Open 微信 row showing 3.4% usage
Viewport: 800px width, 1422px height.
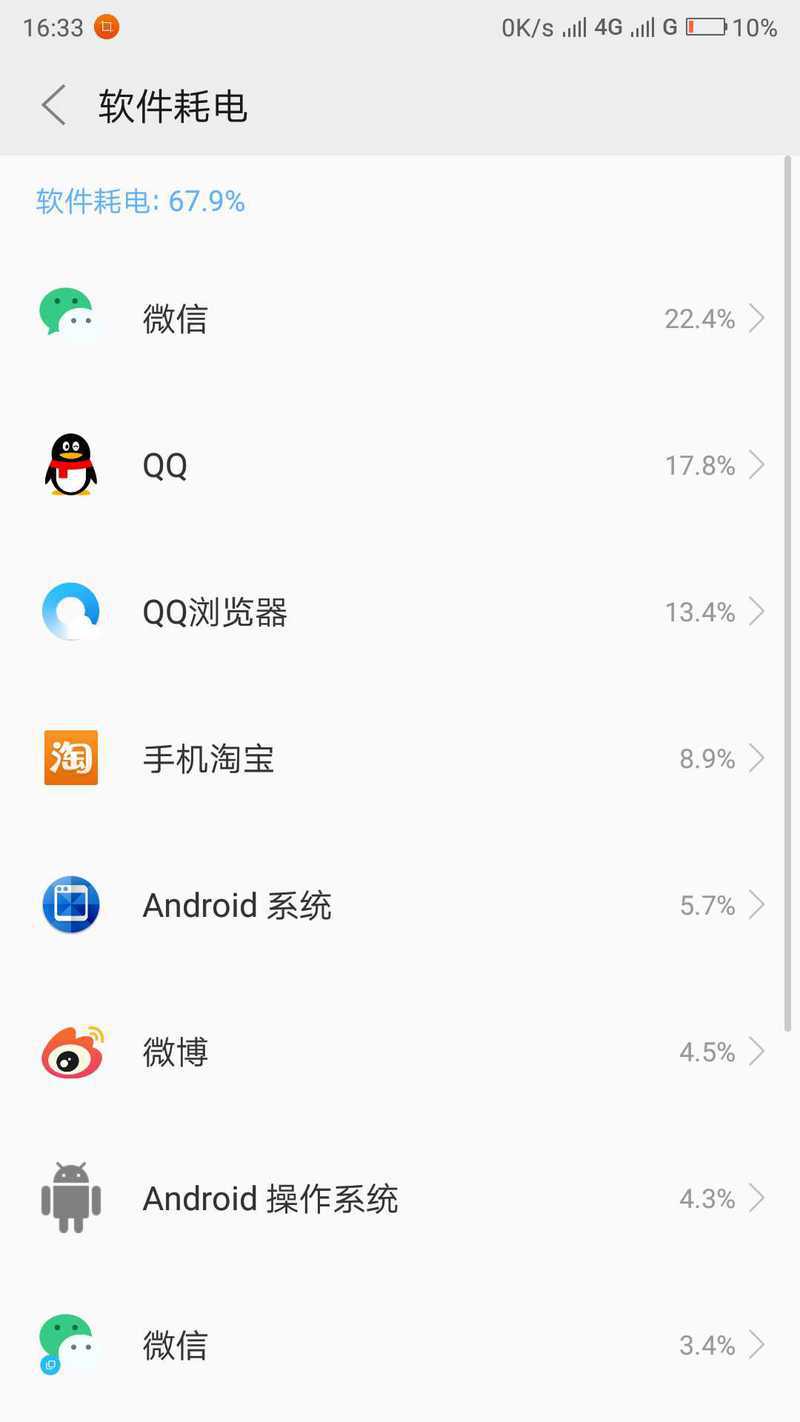click(400, 1345)
